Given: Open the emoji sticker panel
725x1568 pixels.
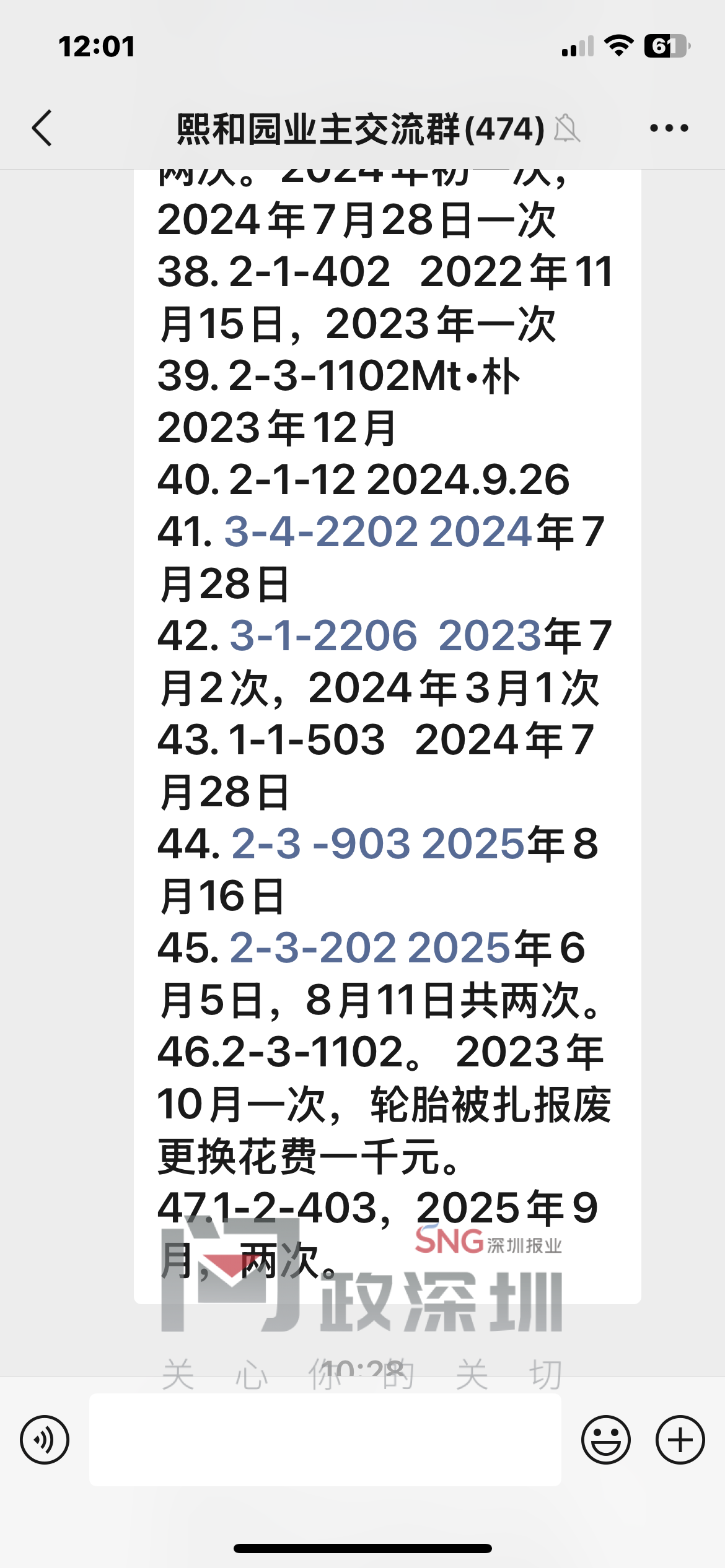Looking at the screenshot, I should tap(605, 1440).
